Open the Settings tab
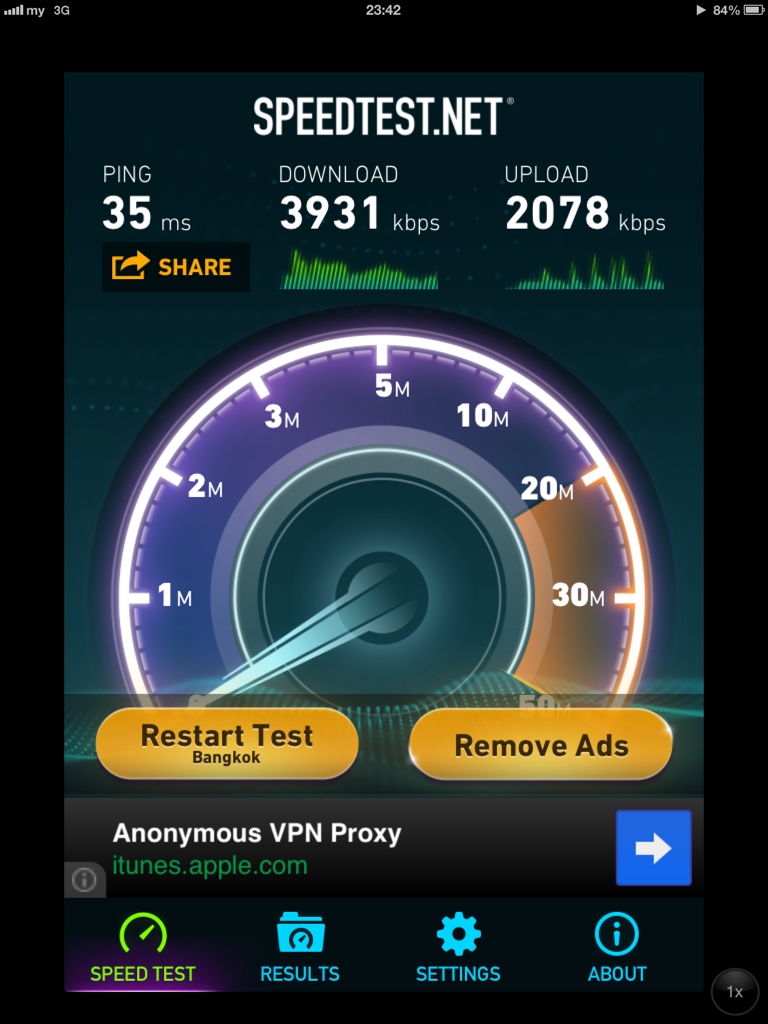This screenshot has height=1024, width=768. pyautogui.click(x=458, y=948)
